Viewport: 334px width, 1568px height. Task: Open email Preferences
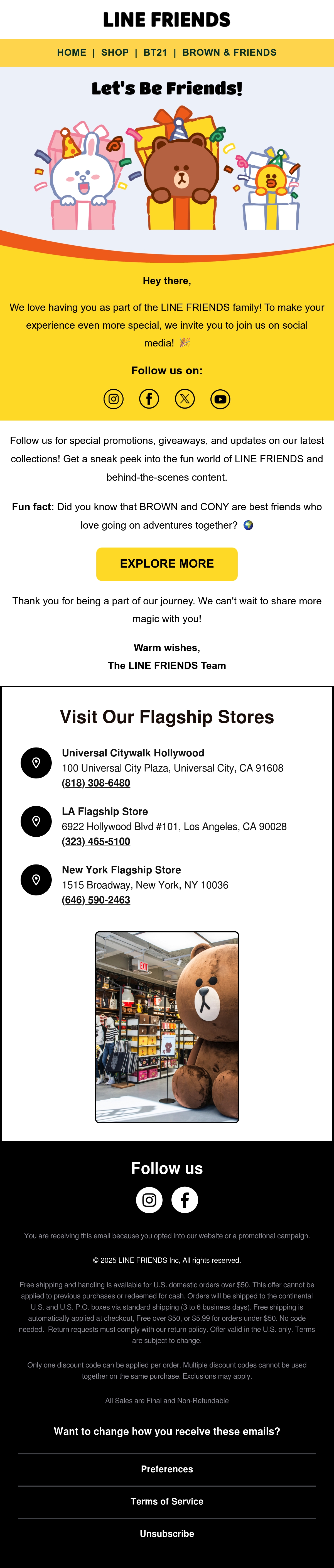(167, 1469)
